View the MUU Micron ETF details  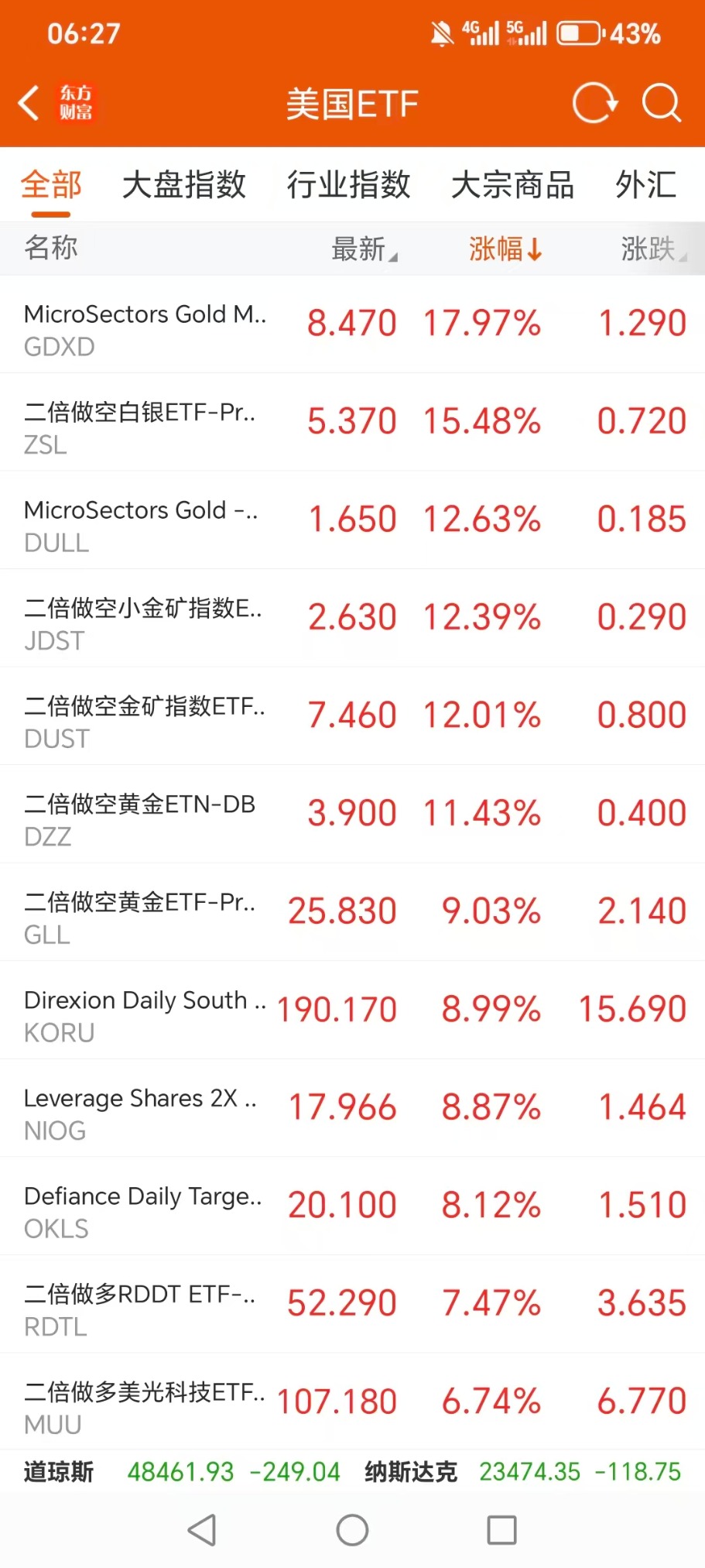click(x=352, y=1402)
